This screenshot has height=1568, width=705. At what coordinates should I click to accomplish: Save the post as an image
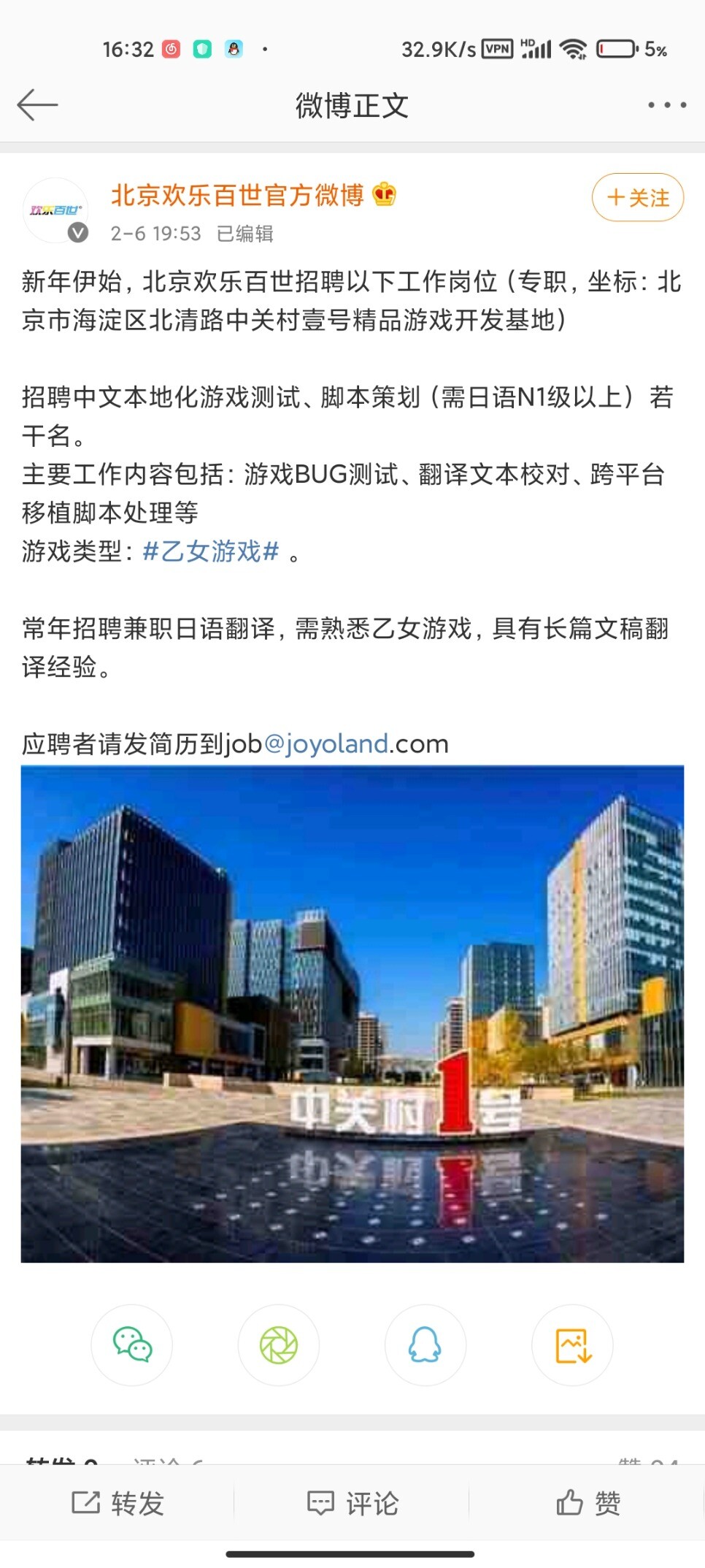573,1345
